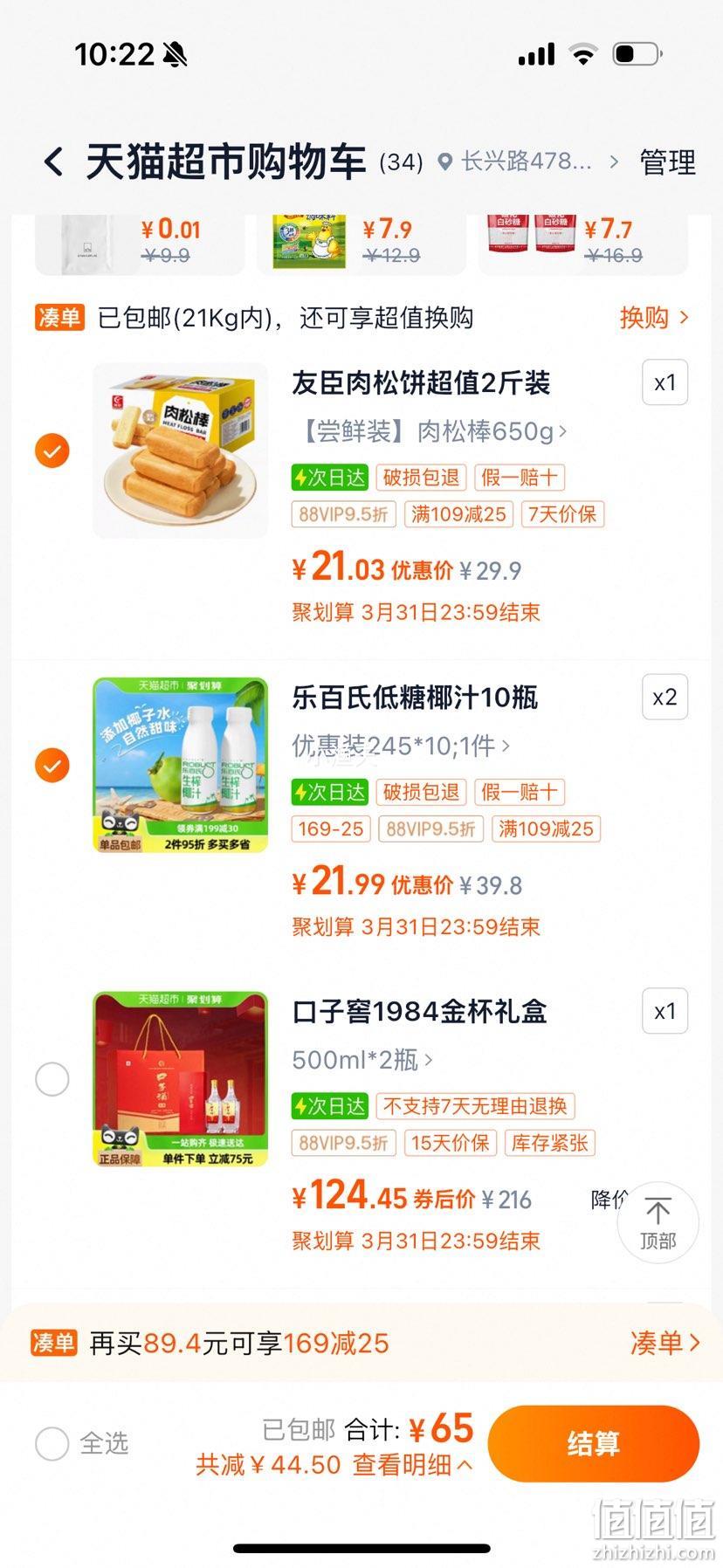Open 凑单 for the 169减25 offer

click(665, 1343)
